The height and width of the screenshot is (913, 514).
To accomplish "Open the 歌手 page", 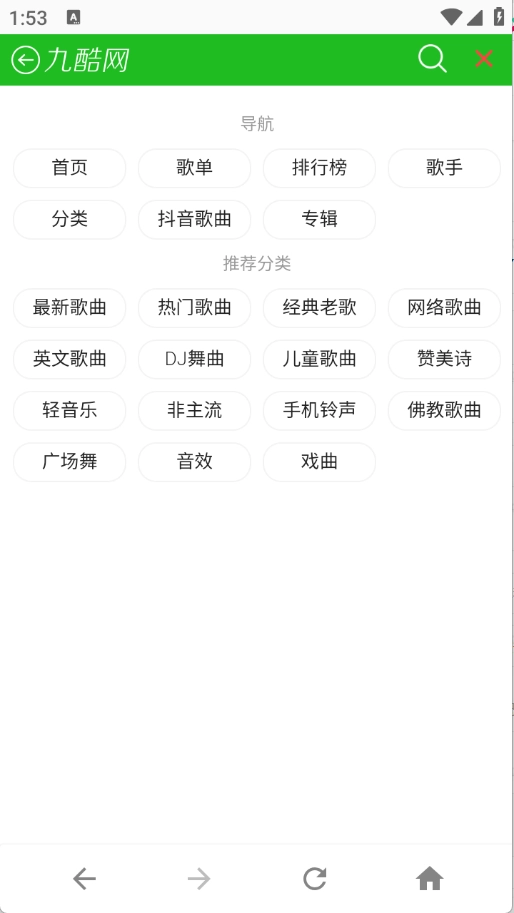I will tap(444, 168).
